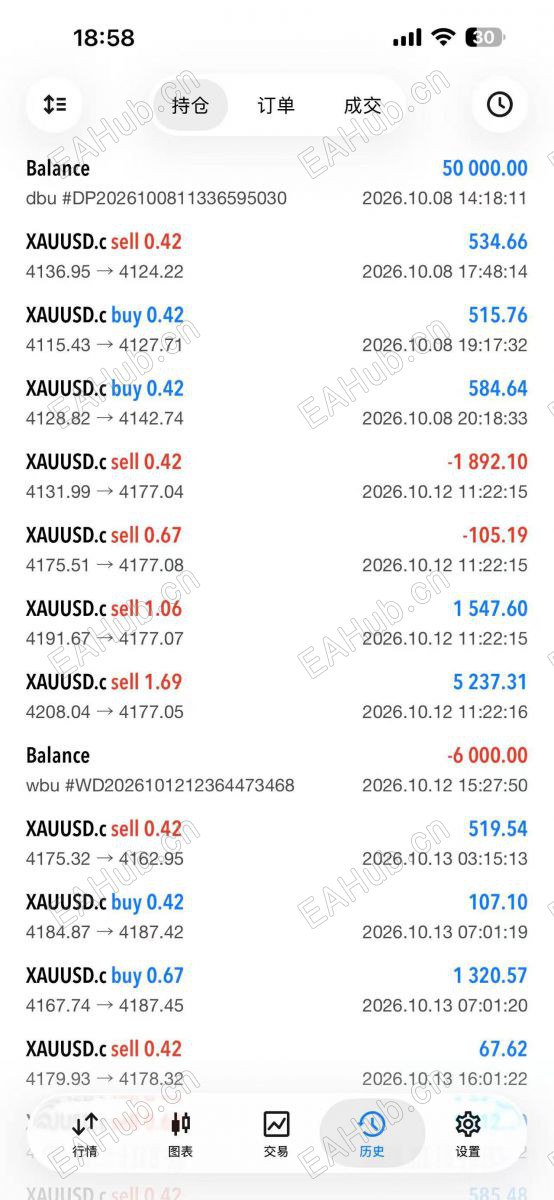Switch to the 成交 tab

point(362,105)
